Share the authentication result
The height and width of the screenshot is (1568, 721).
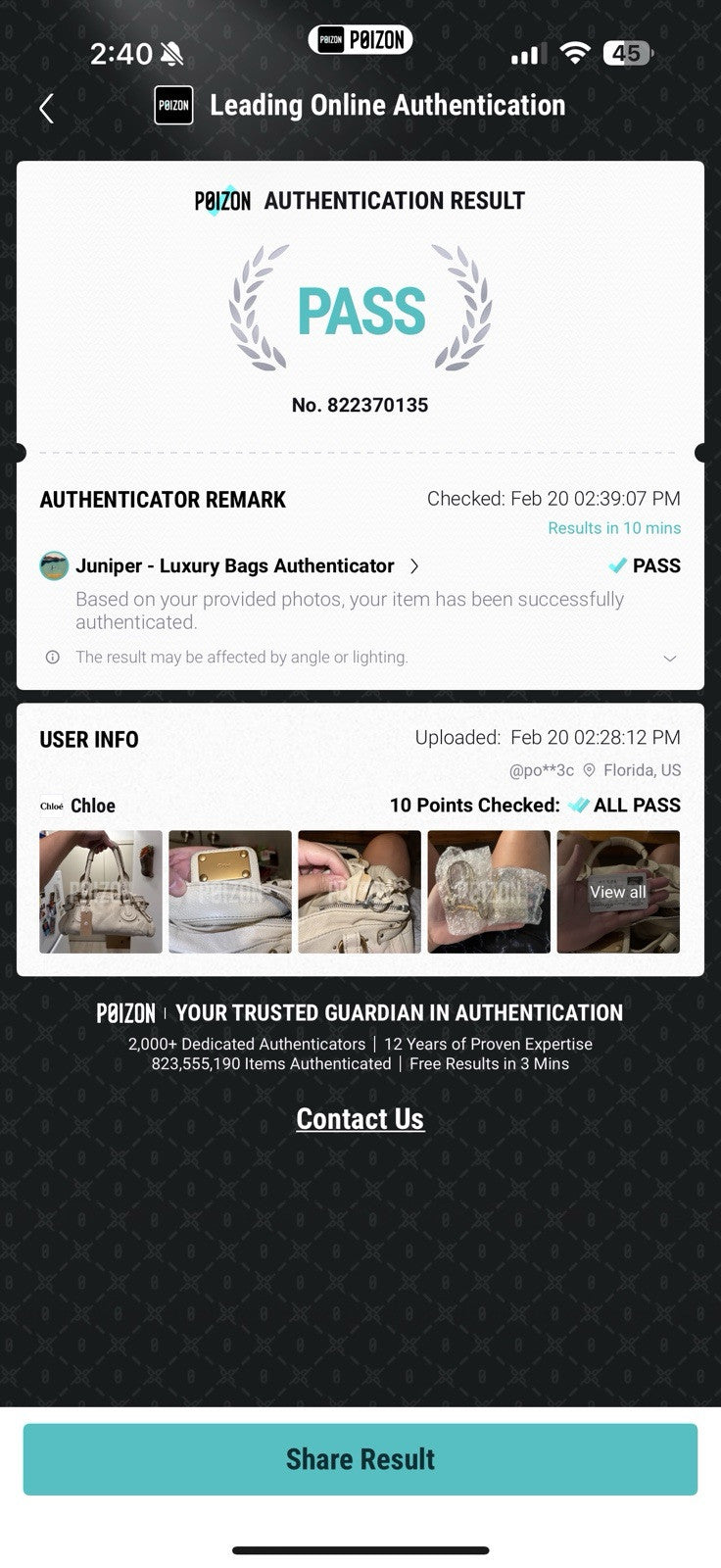tap(360, 1459)
